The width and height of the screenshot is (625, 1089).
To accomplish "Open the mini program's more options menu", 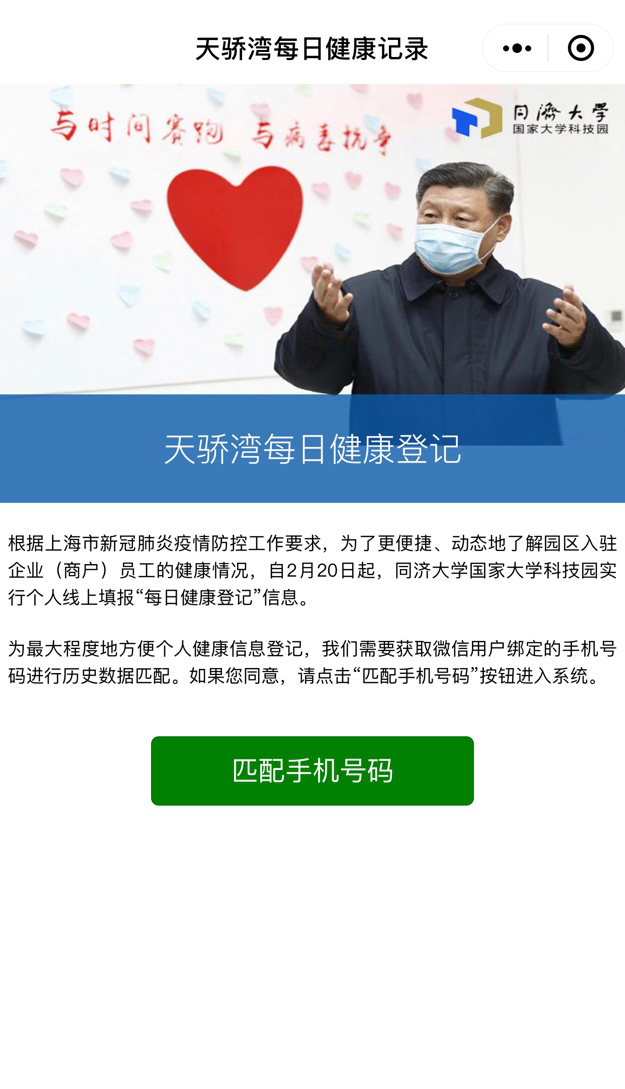I will [x=517, y=48].
